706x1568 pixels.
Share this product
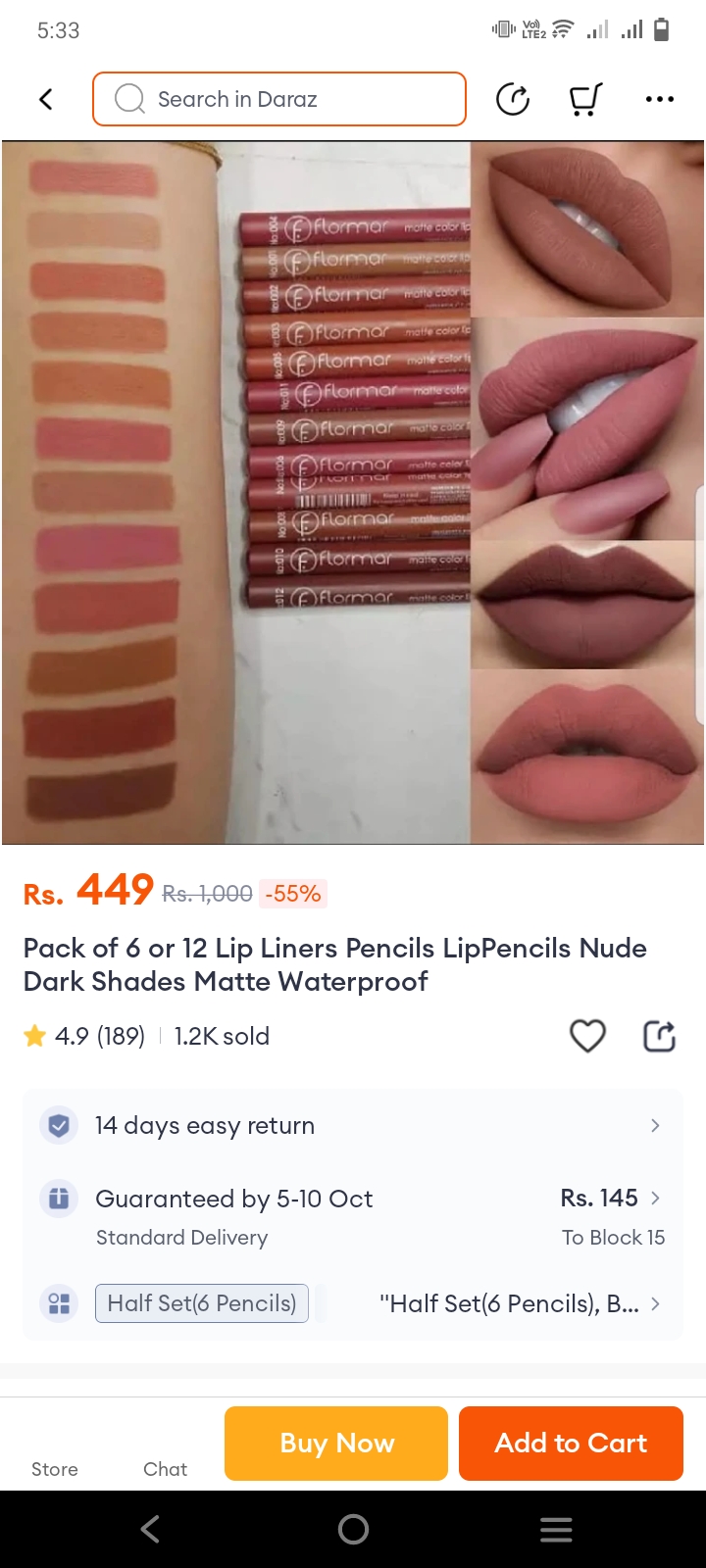pos(659,1036)
